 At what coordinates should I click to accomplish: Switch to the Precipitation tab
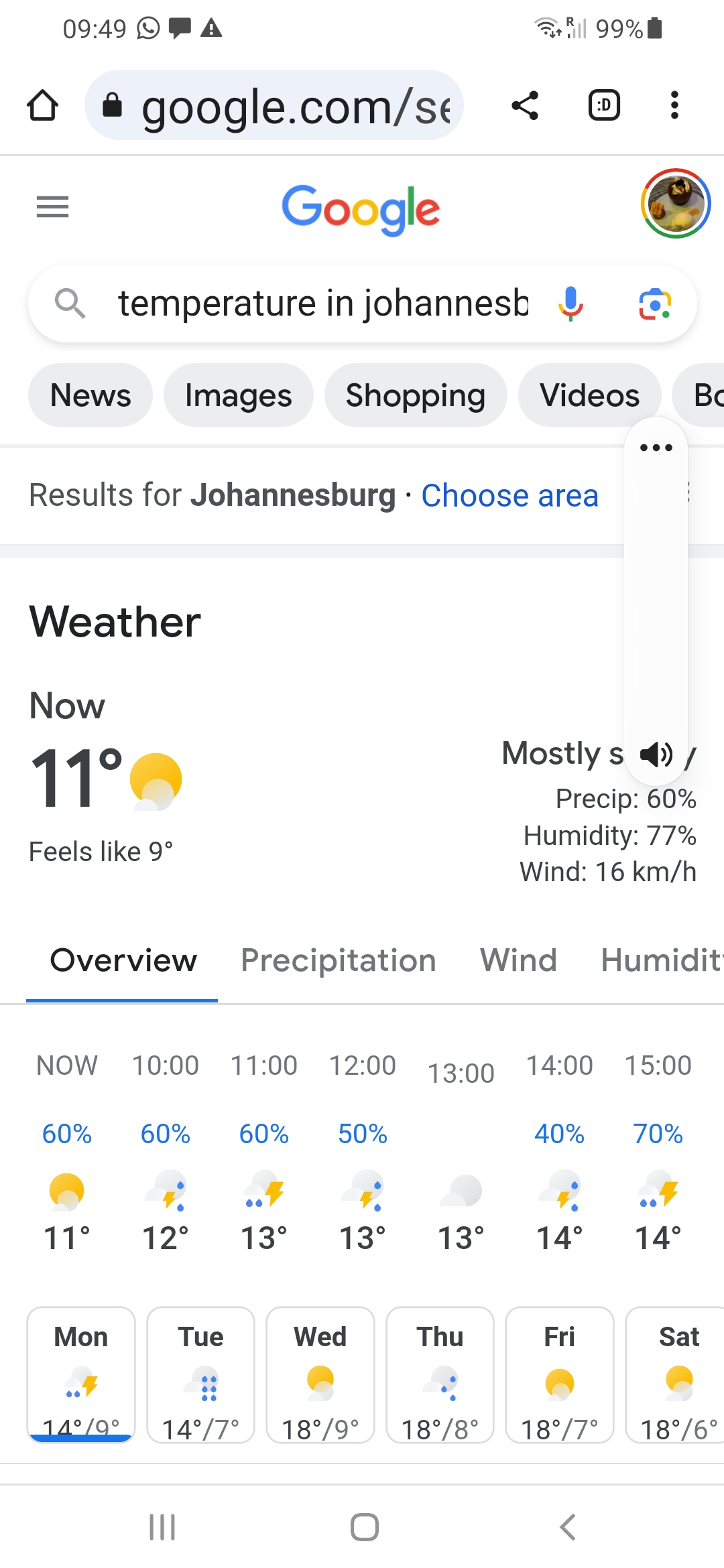[339, 960]
